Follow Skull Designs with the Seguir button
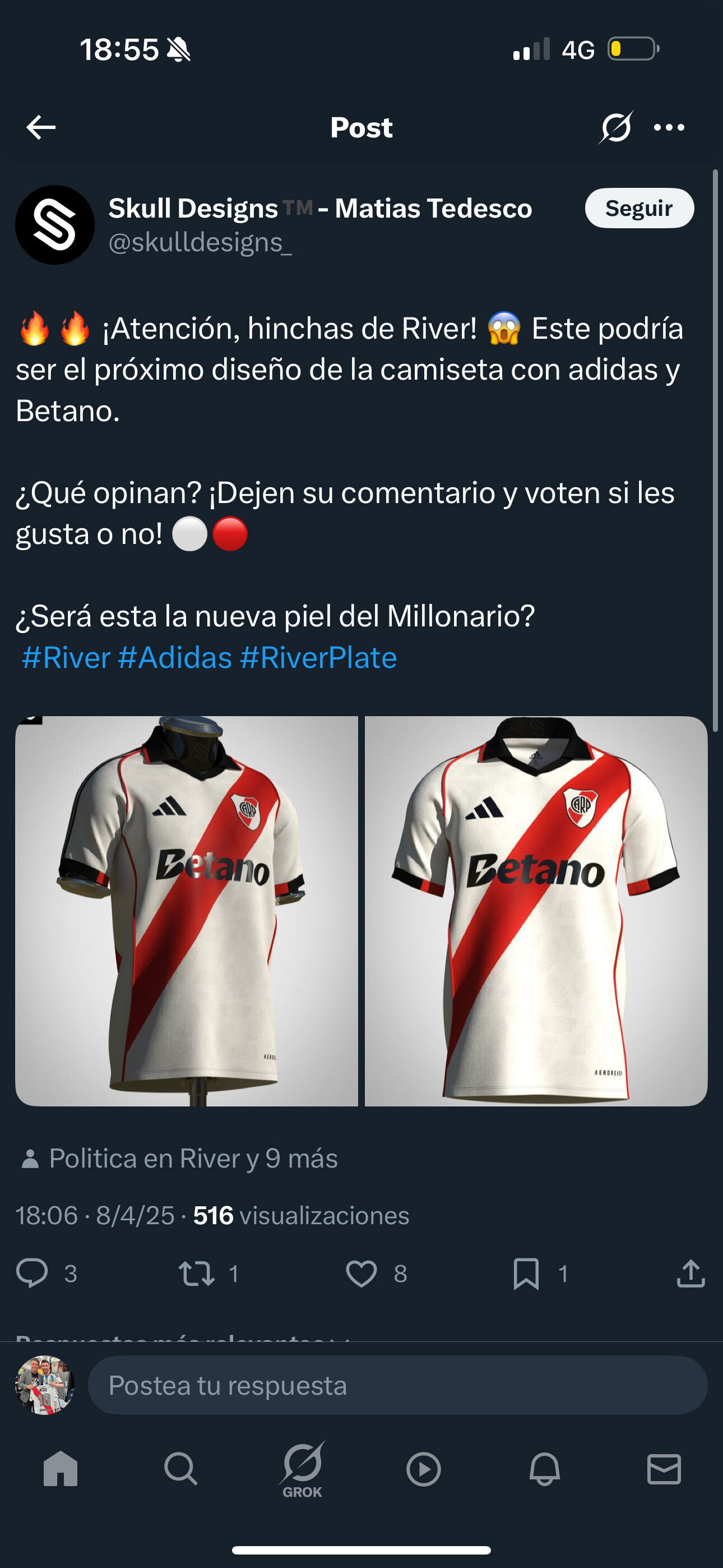 (639, 208)
